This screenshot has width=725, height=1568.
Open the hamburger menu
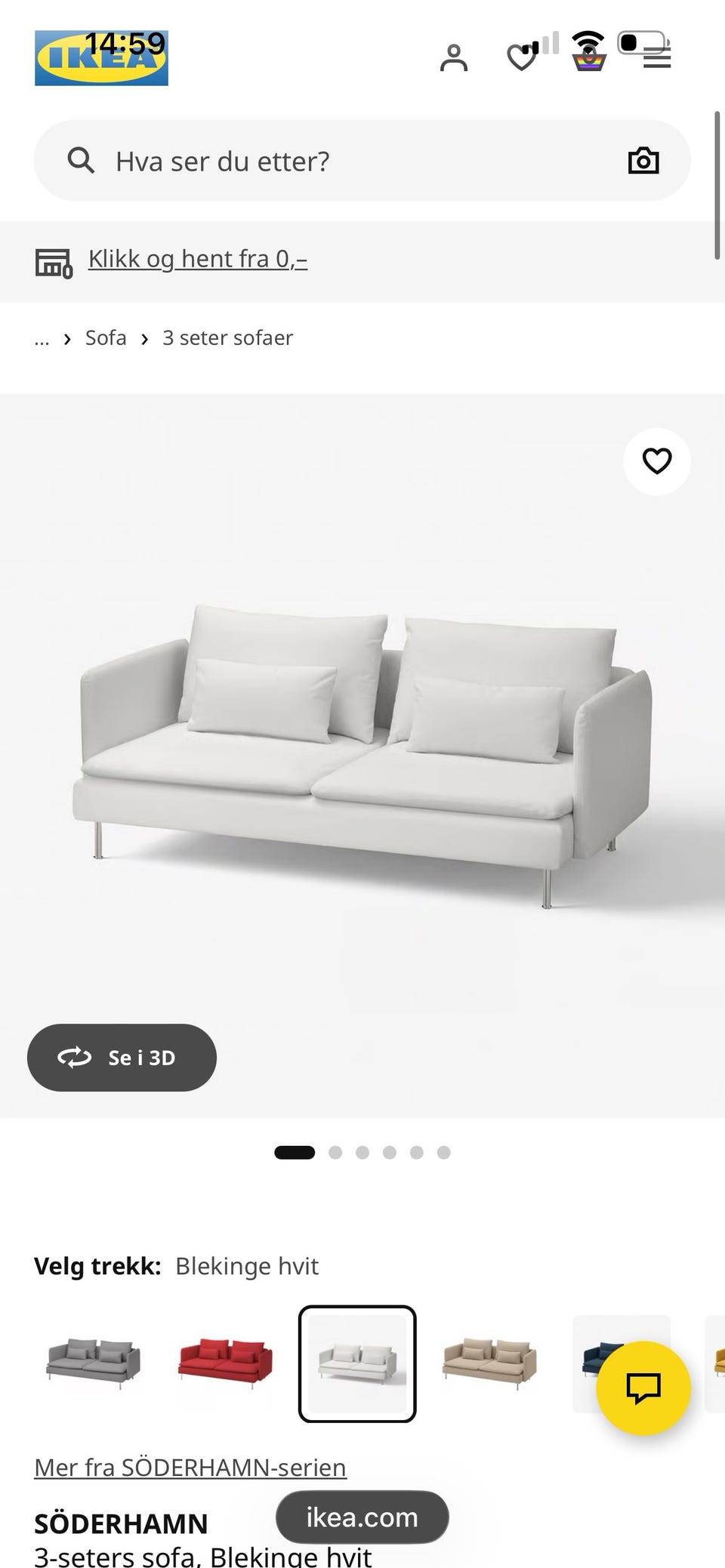pos(657,58)
